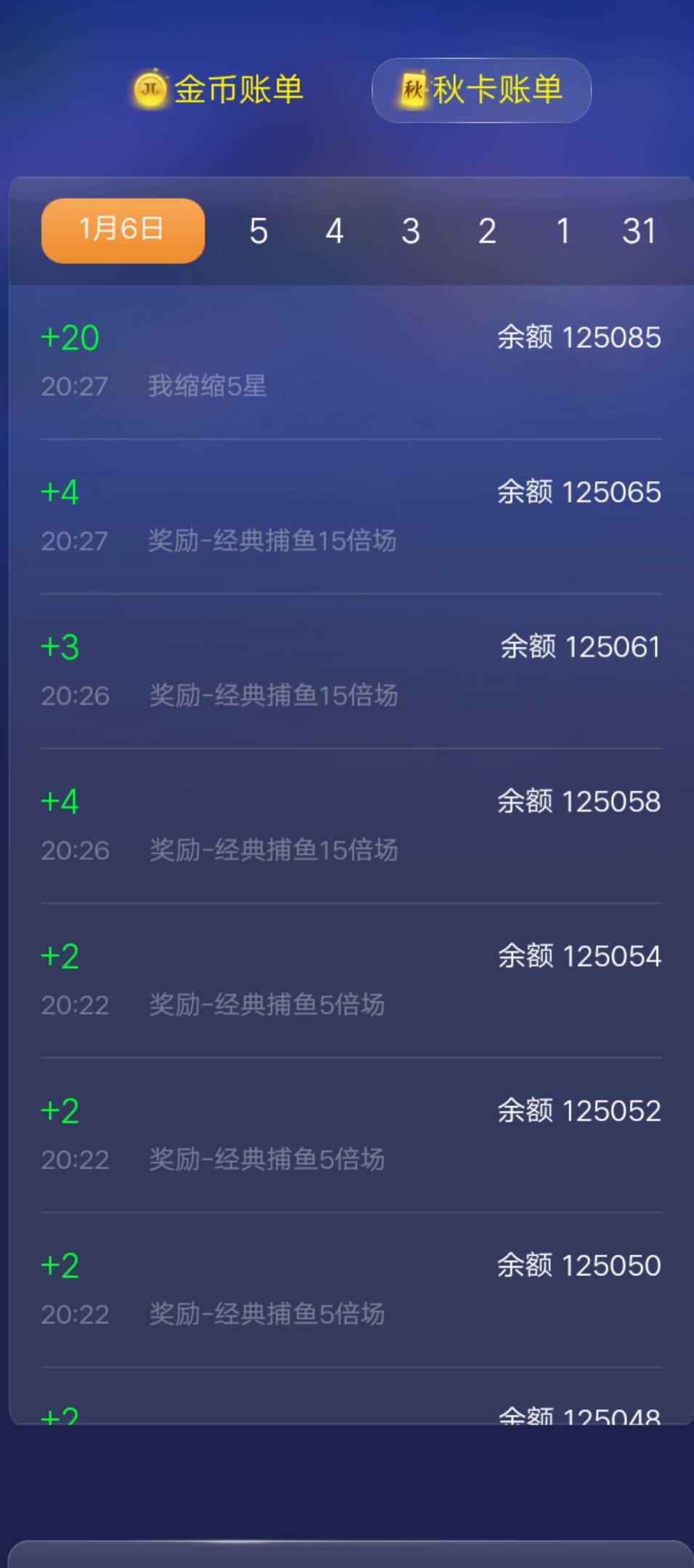
Task: View bills for date 5
Action: pyautogui.click(x=257, y=231)
